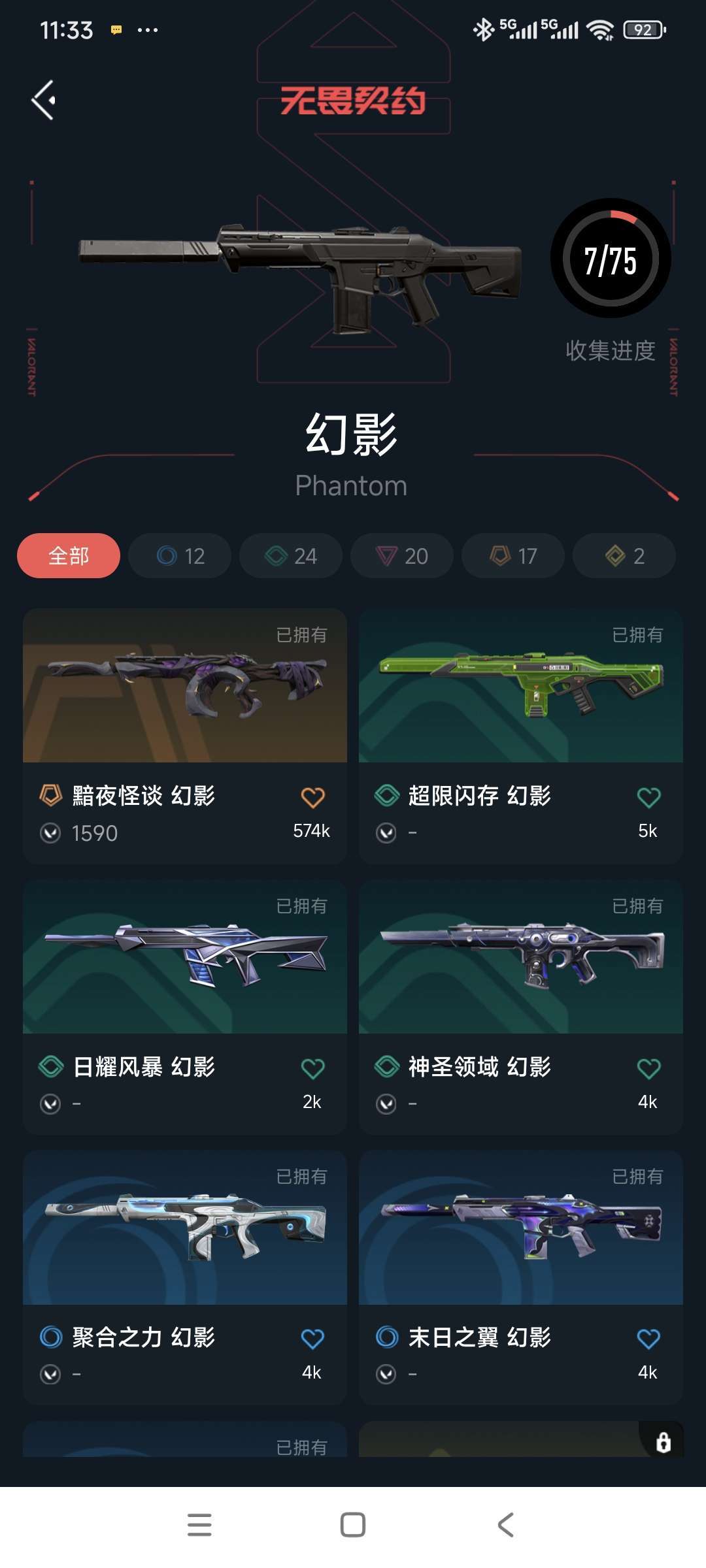Like the 日耀风暴 幻影 skin
The image size is (706, 1568).
[x=312, y=1068]
